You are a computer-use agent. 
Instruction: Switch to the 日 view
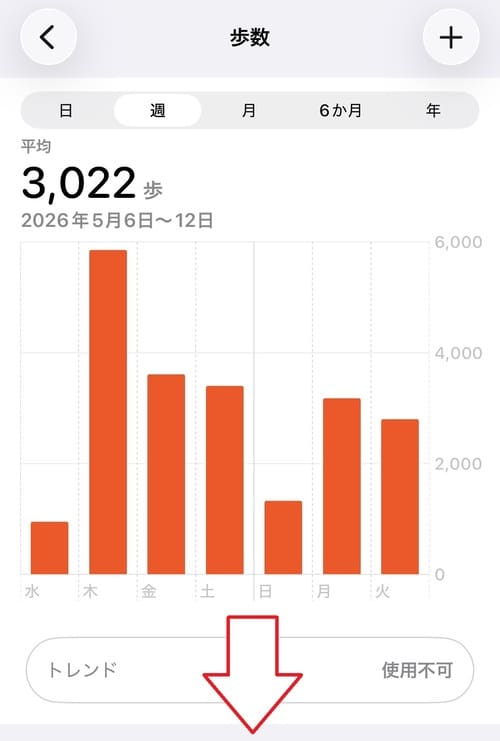coord(66,111)
